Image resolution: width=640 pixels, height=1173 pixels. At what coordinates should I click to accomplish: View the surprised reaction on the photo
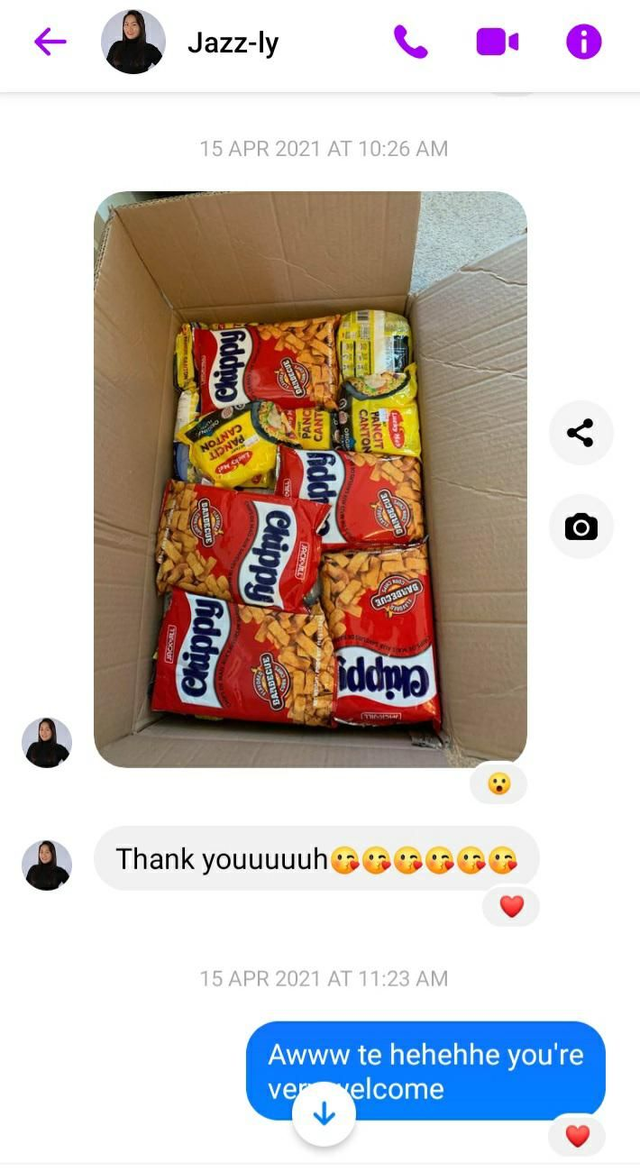498,783
